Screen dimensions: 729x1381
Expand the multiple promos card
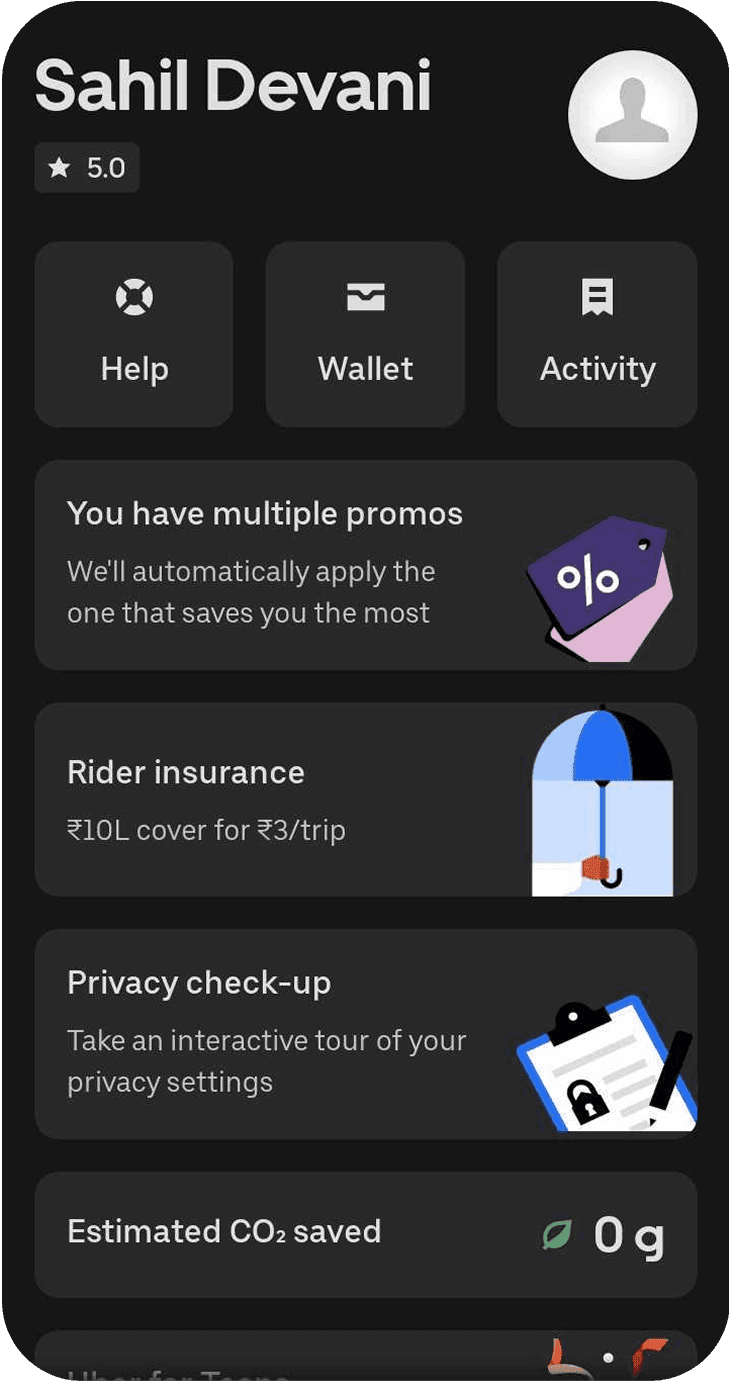[364, 563]
